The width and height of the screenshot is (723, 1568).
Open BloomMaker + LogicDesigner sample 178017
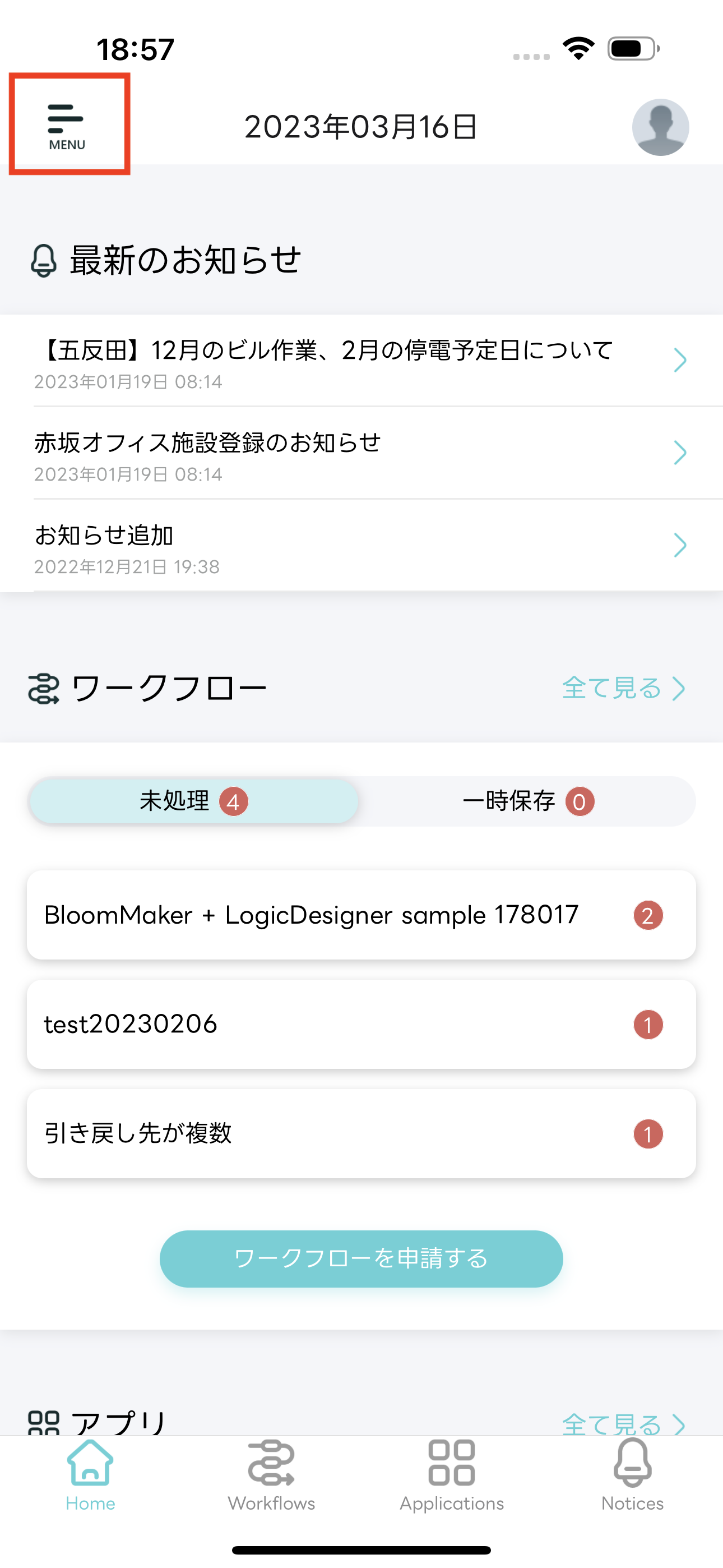[x=360, y=915]
